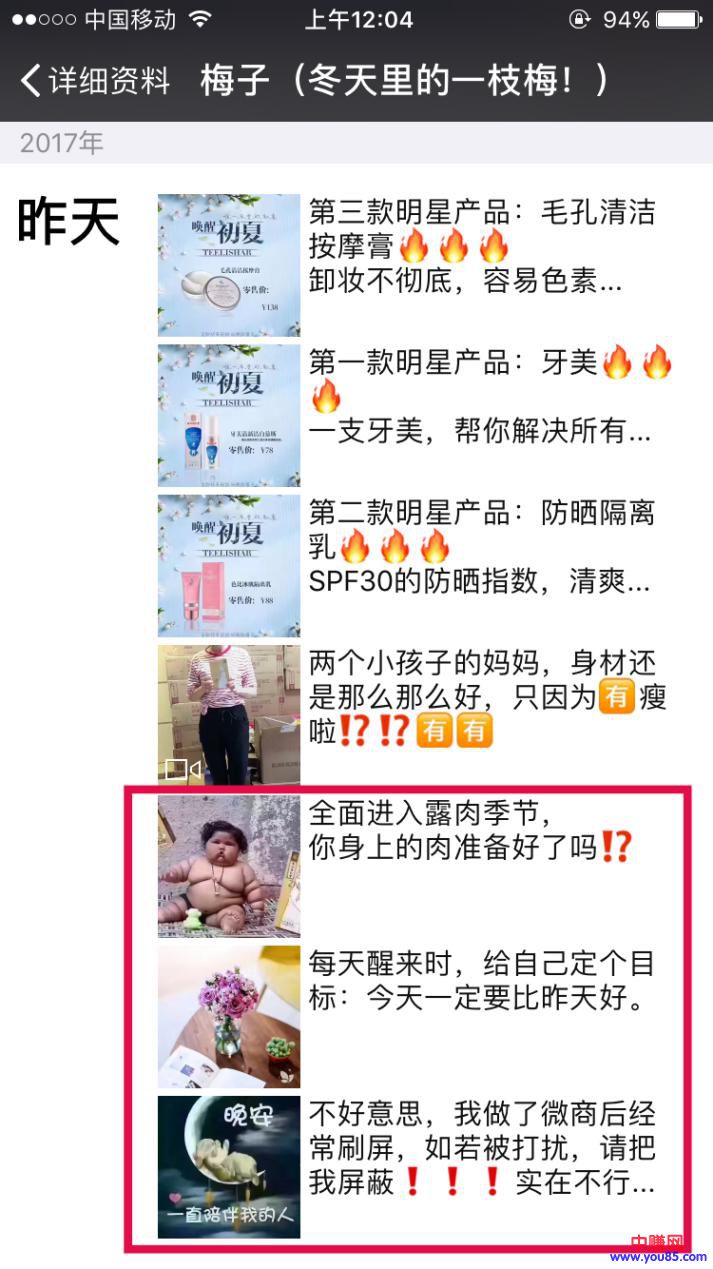Image resolution: width=713 pixels, height=1269 pixels.
Task: Open the 毛孔清洁按摩膏 post
Action: click(x=482, y=246)
